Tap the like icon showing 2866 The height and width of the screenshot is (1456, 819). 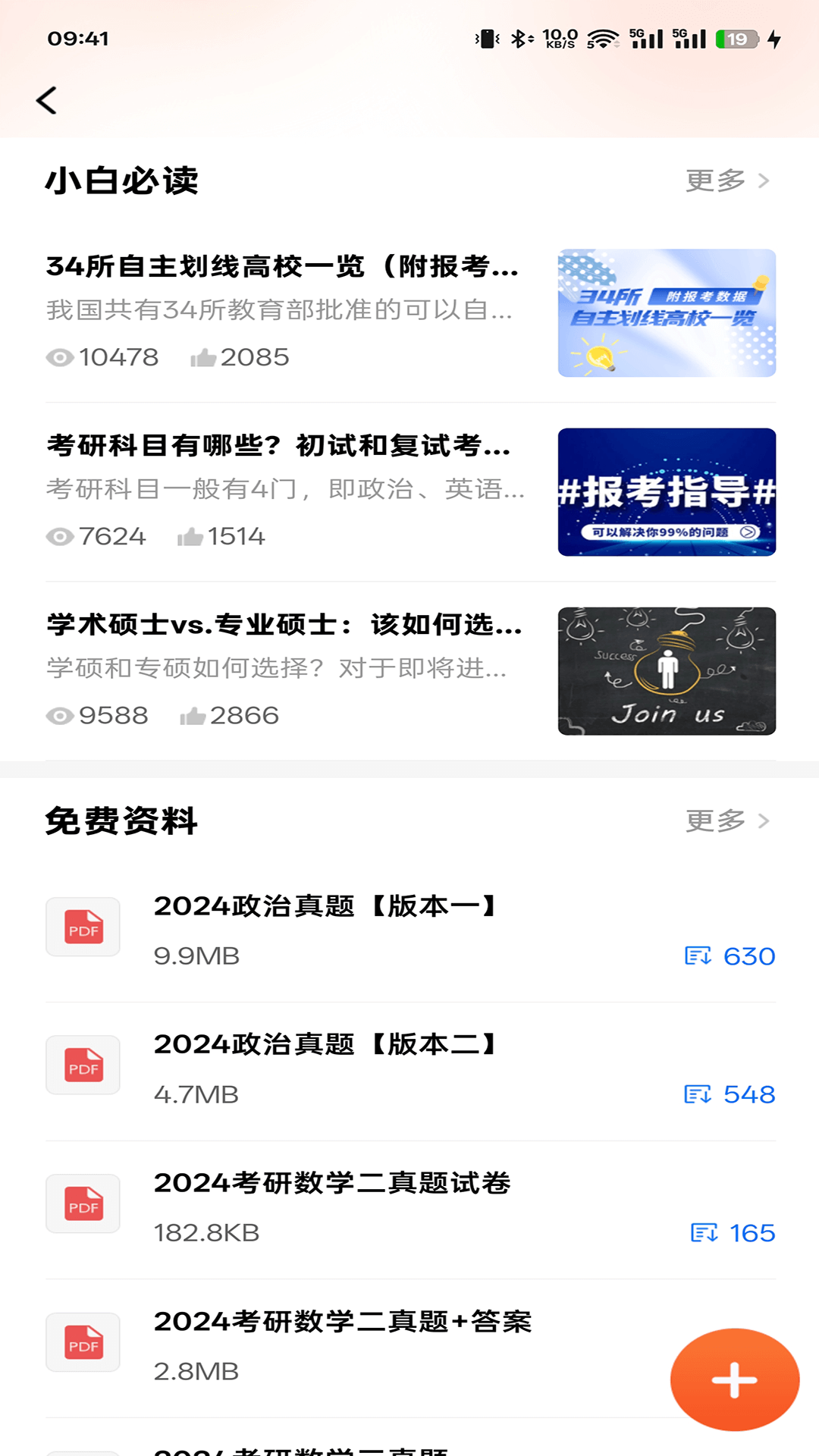(x=194, y=715)
